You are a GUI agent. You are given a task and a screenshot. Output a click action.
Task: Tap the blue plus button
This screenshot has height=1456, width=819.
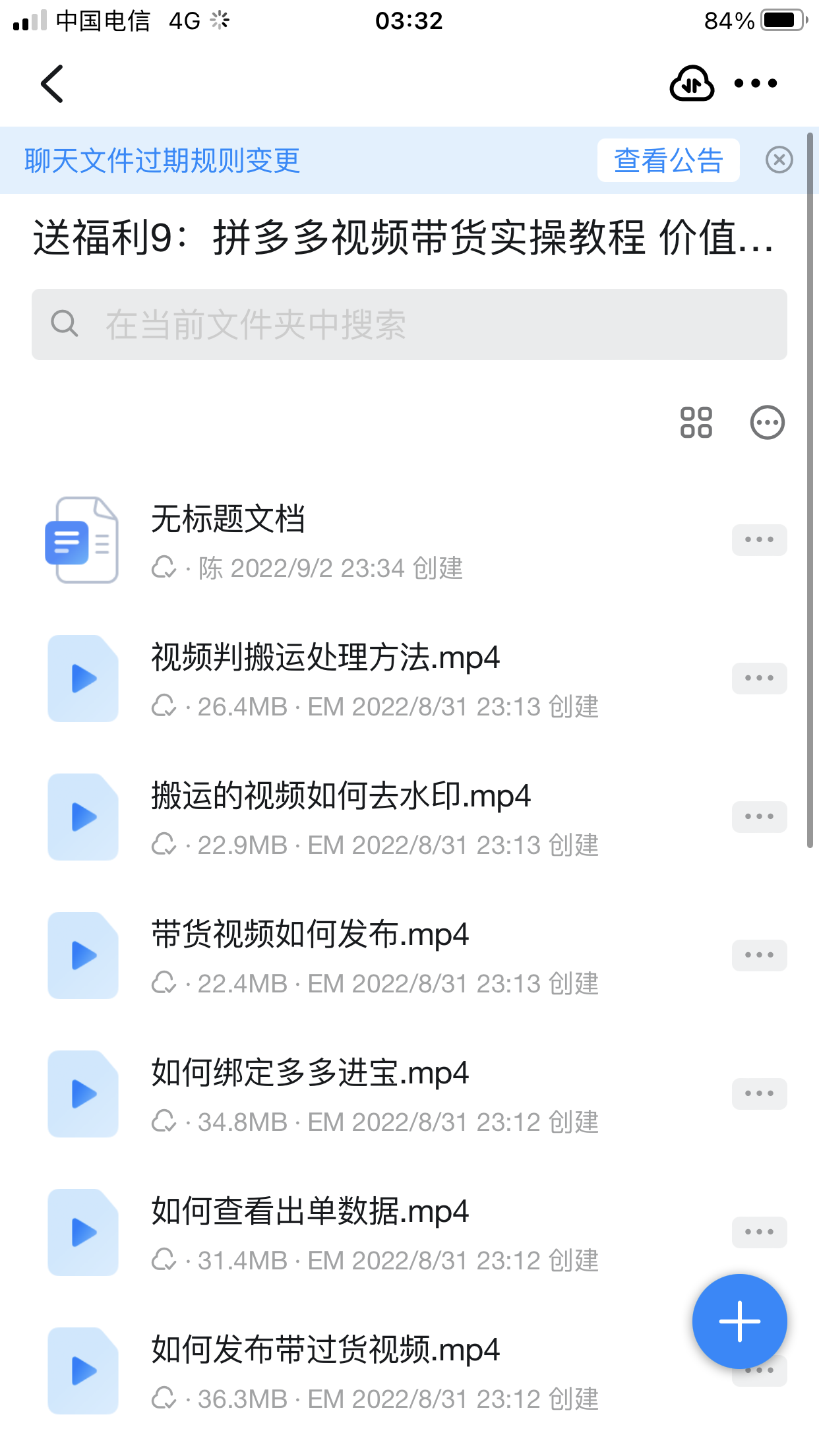point(739,1321)
